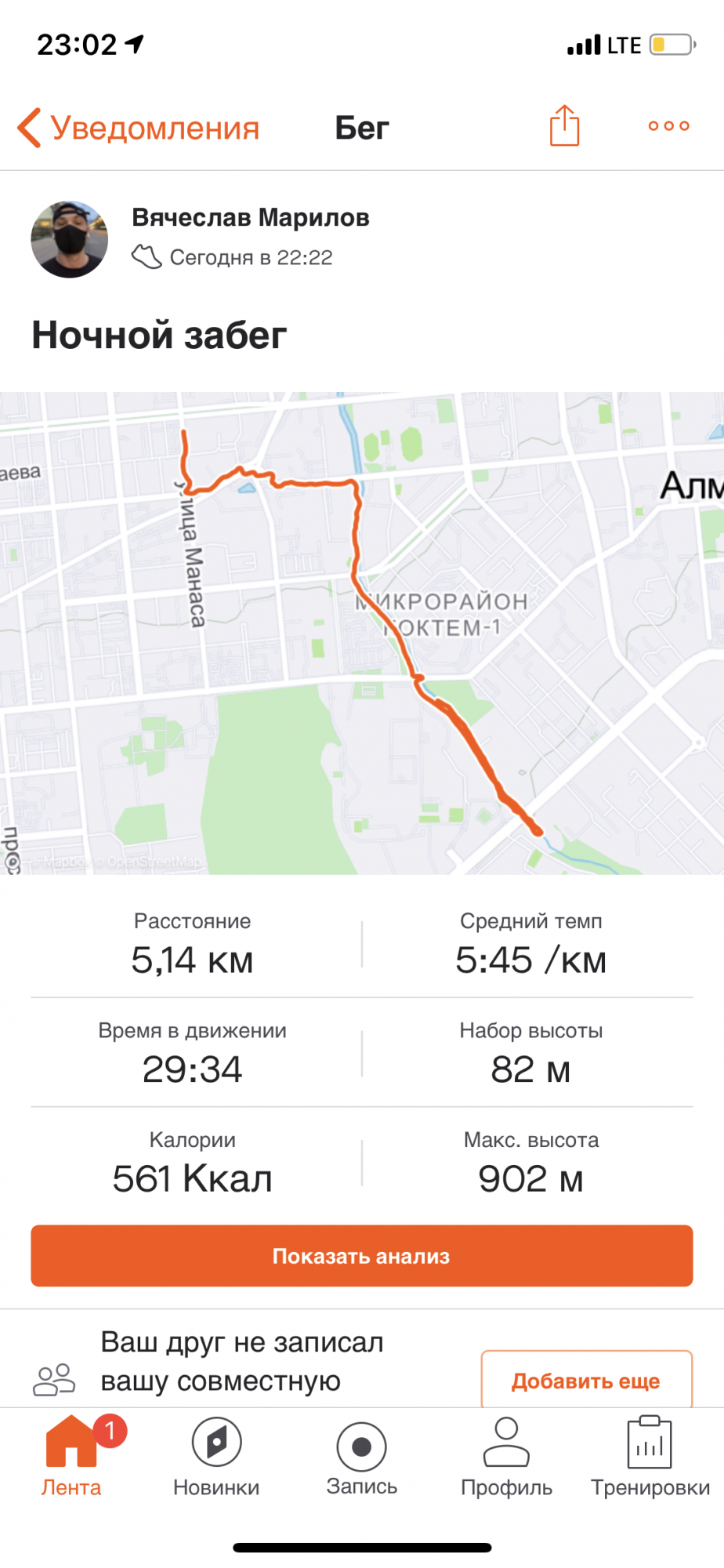Open the Тренировки tab

coord(650,1457)
